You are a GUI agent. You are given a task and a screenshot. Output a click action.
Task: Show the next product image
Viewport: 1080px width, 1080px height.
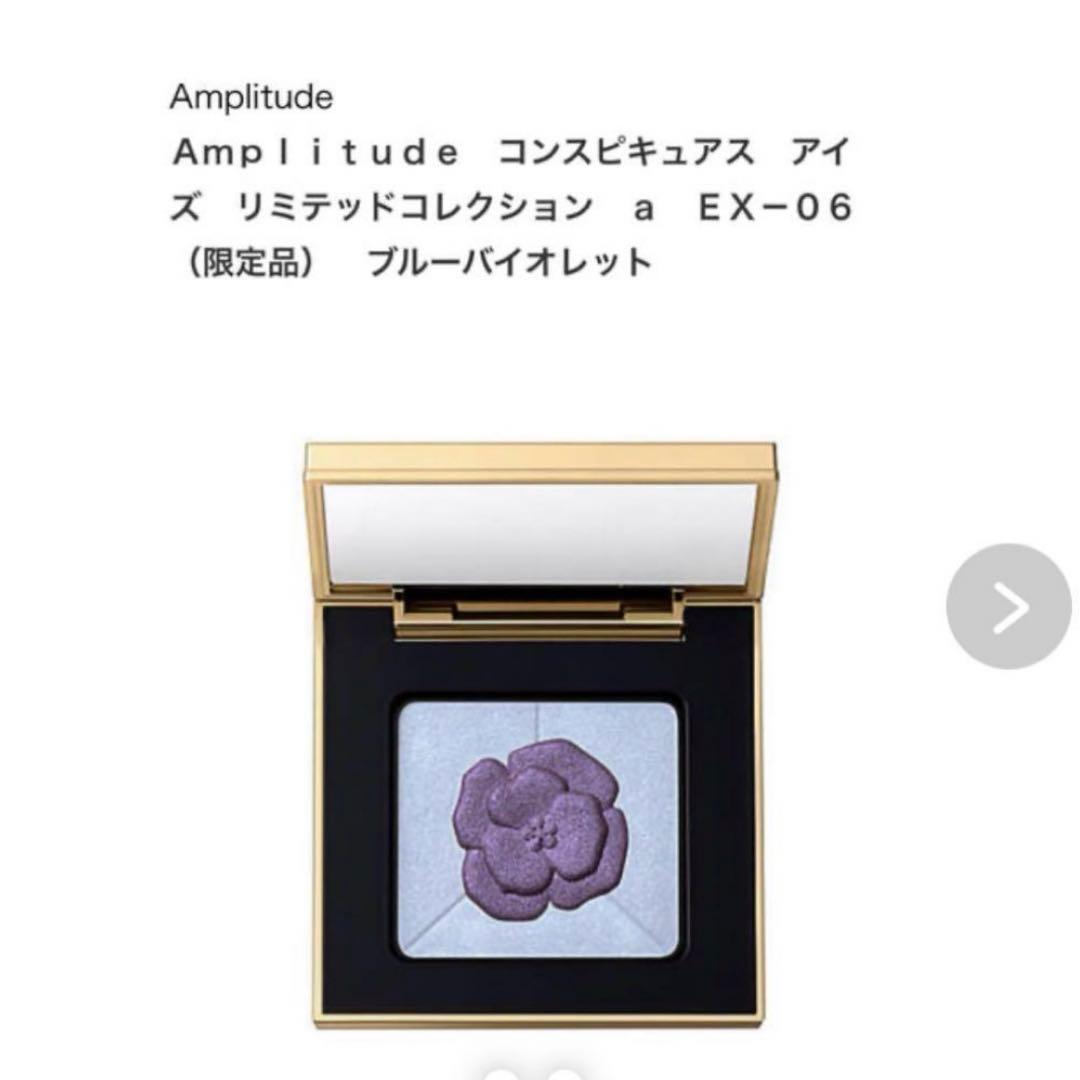pos(1008,606)
